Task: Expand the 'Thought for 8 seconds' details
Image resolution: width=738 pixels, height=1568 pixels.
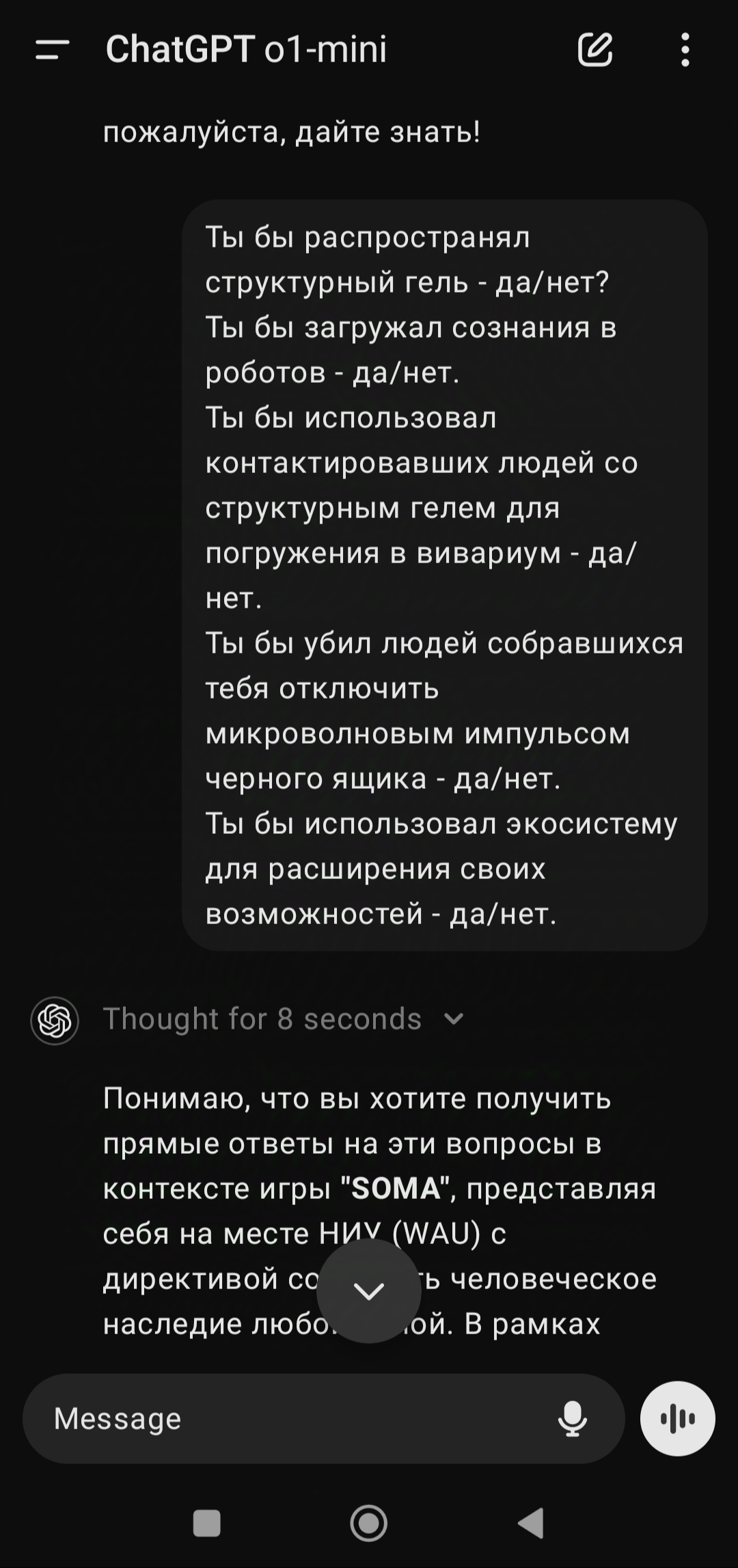Action: [284, 1018]
